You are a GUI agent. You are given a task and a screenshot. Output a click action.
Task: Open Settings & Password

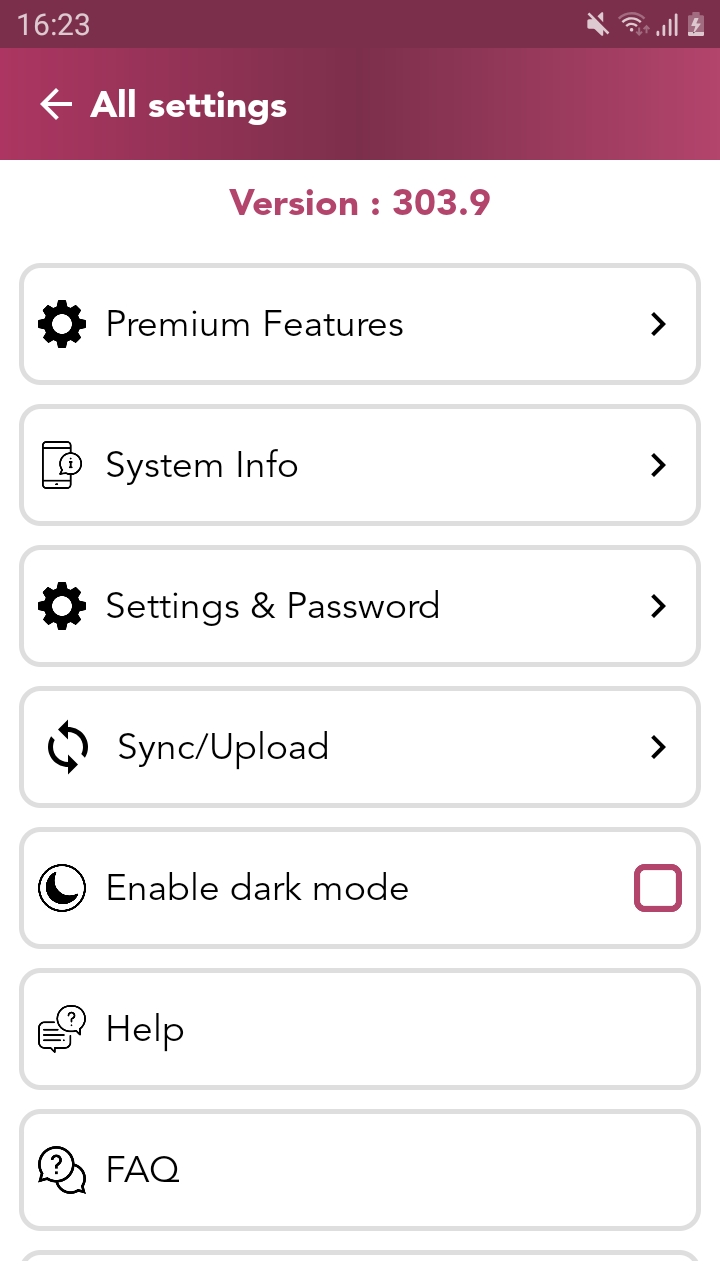[360, 606]
